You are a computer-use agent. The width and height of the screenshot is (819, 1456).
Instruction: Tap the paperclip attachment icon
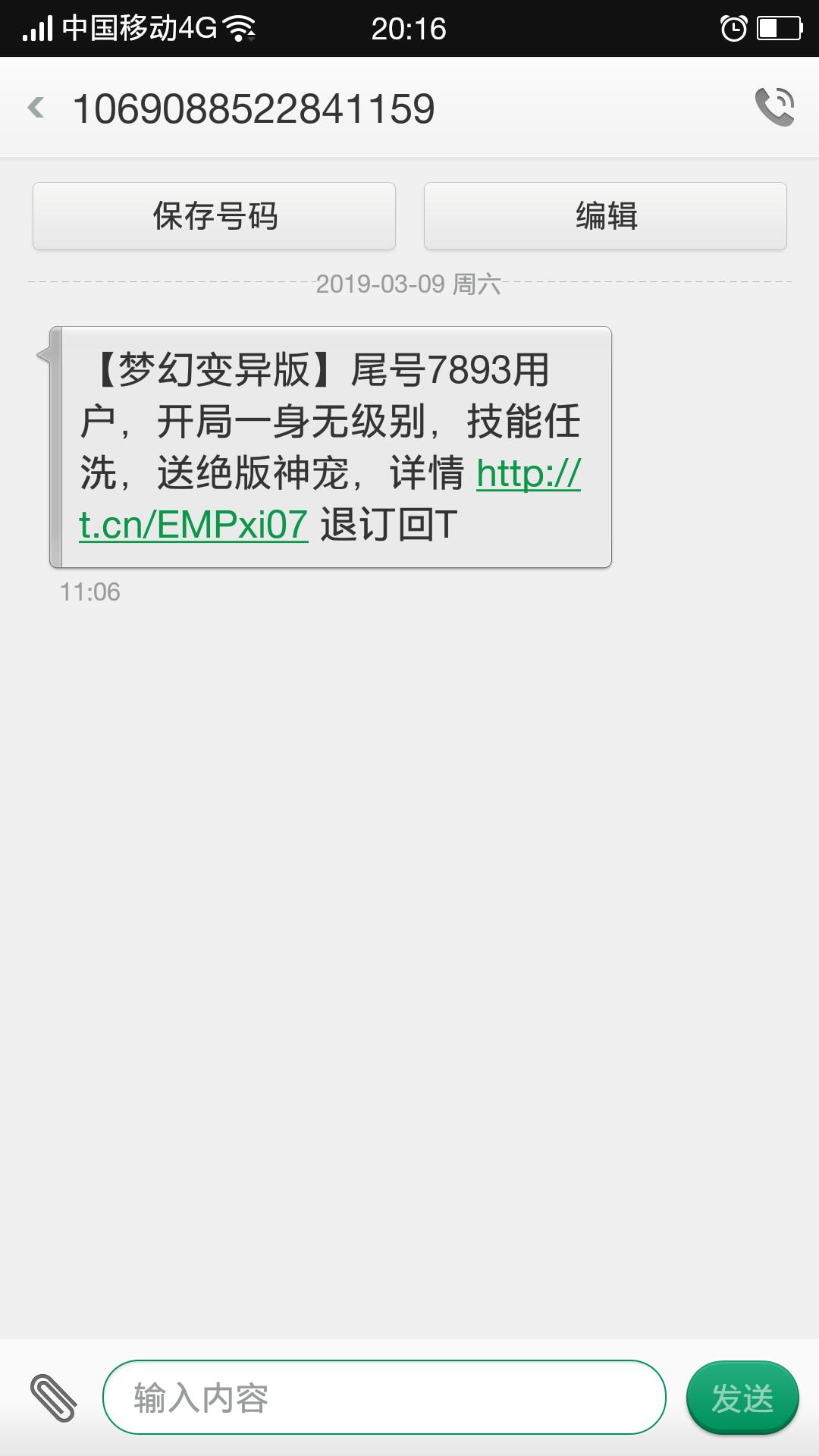[x=53, y=1398]
